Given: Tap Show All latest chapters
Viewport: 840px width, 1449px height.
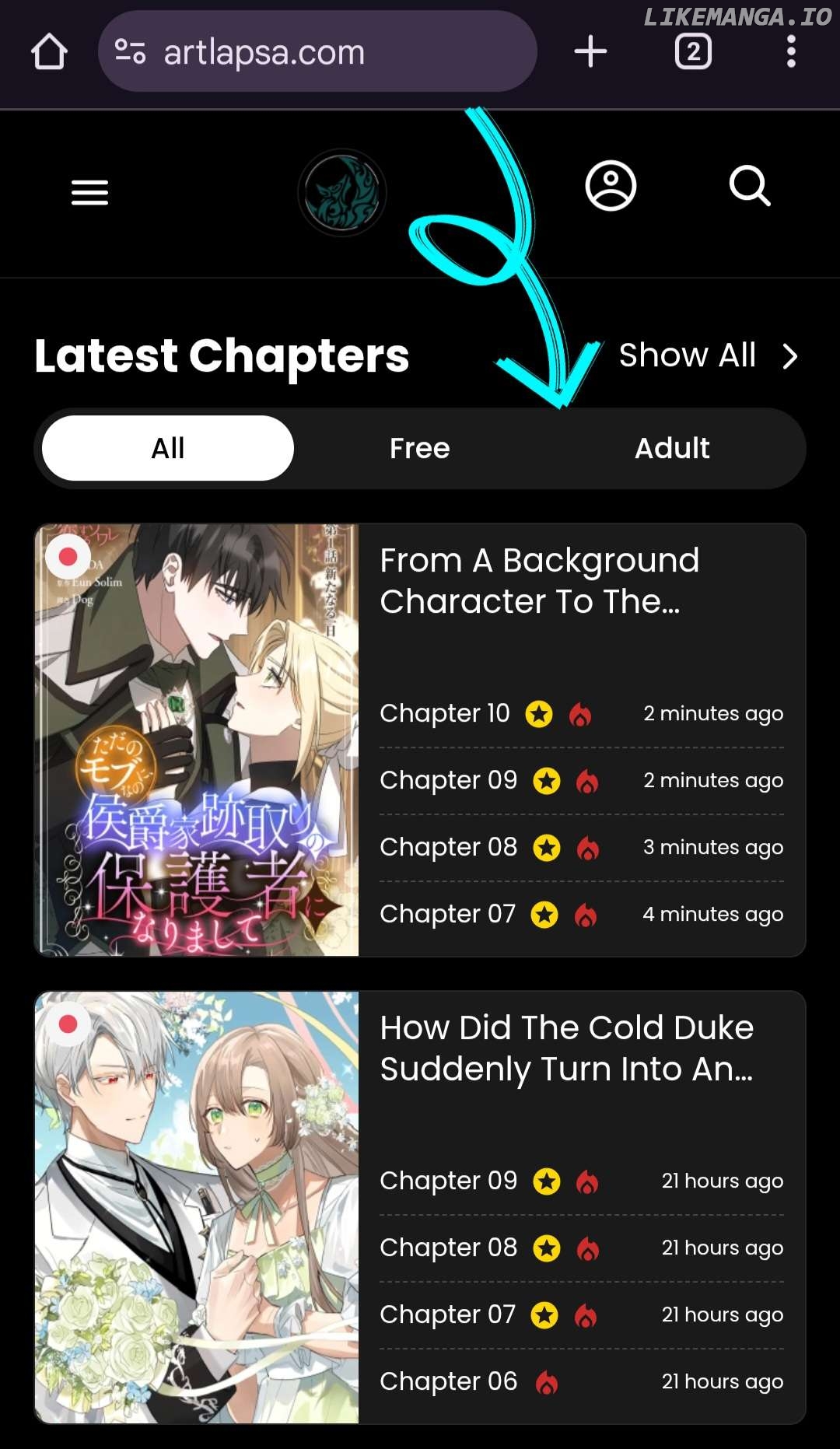Looking at the screenshot, I should pos(708,355).
